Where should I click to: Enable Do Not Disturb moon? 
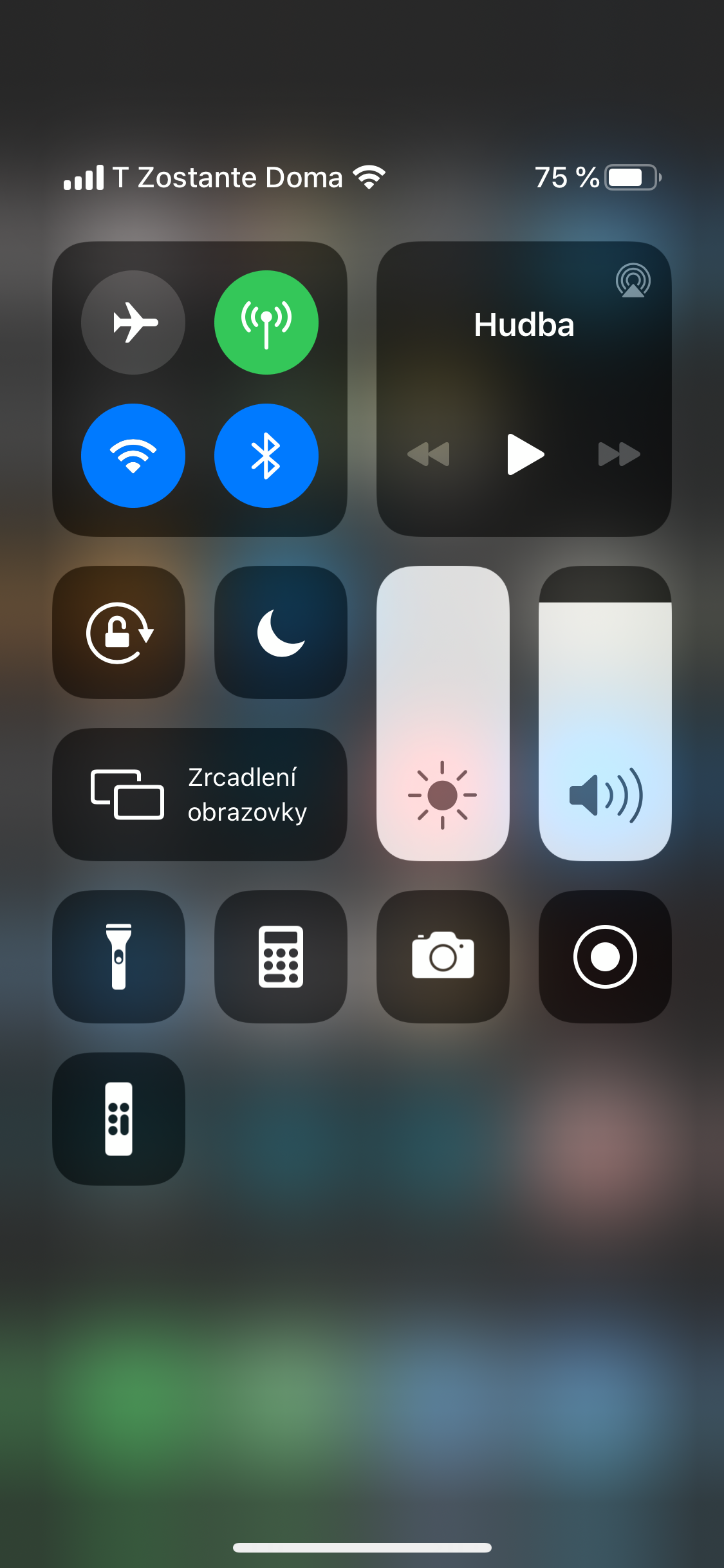click(x=281, y=632)
